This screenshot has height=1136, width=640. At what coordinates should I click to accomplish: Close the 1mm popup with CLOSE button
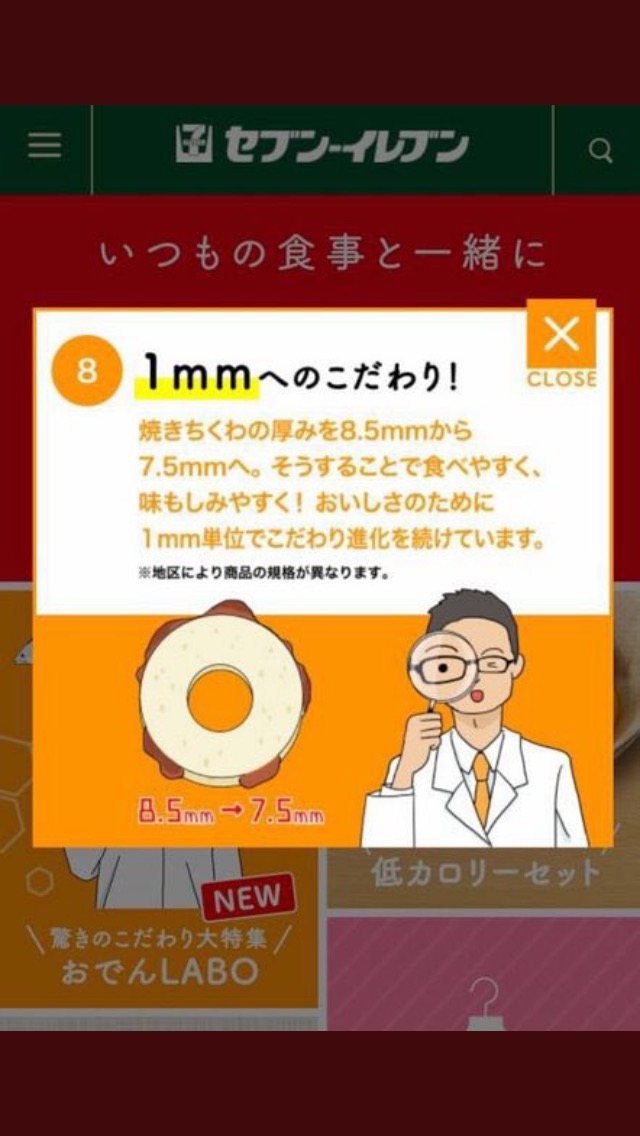pyautogui.click(x=561, y=344)
